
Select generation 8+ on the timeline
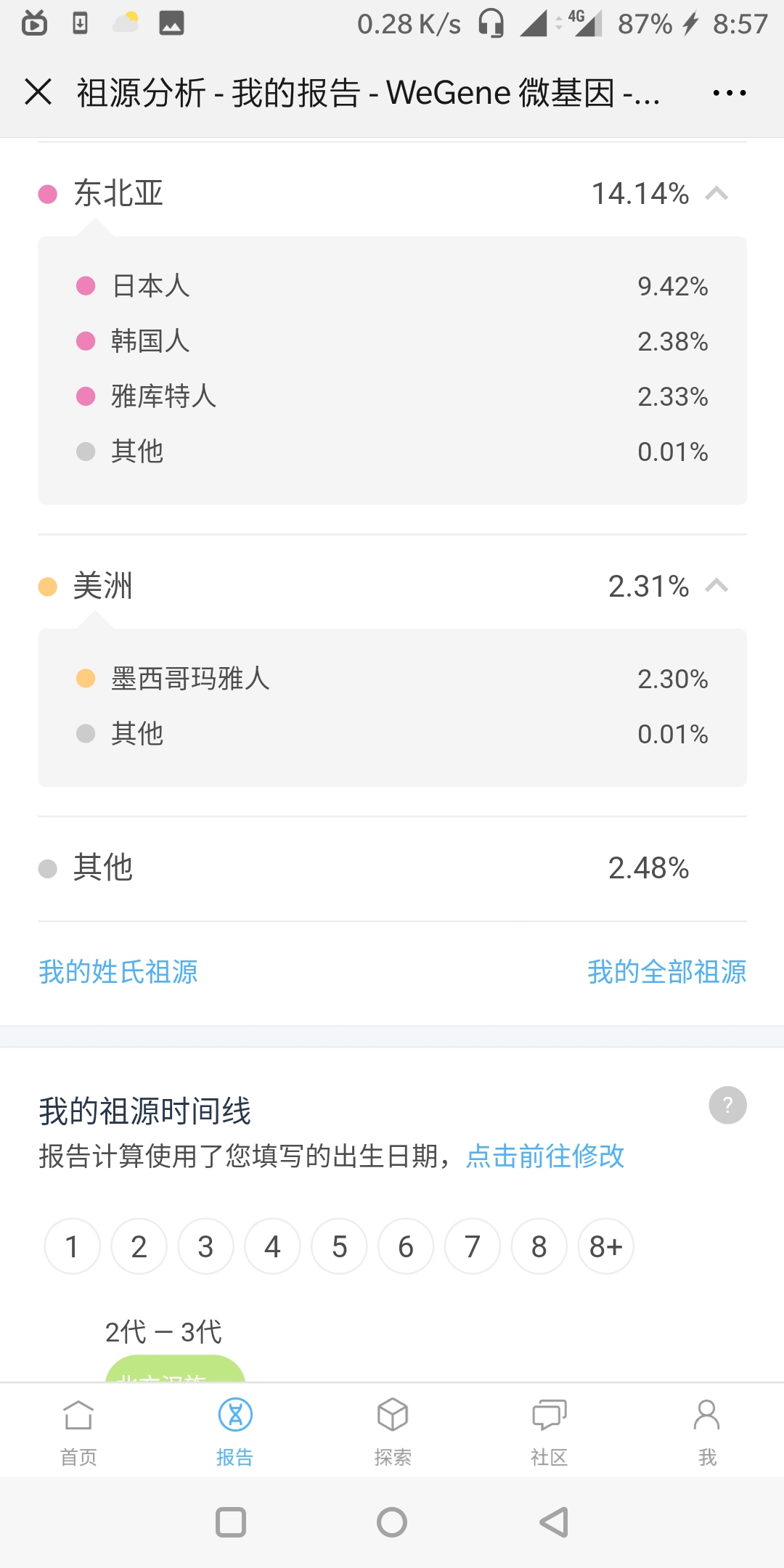(606, 1246)
